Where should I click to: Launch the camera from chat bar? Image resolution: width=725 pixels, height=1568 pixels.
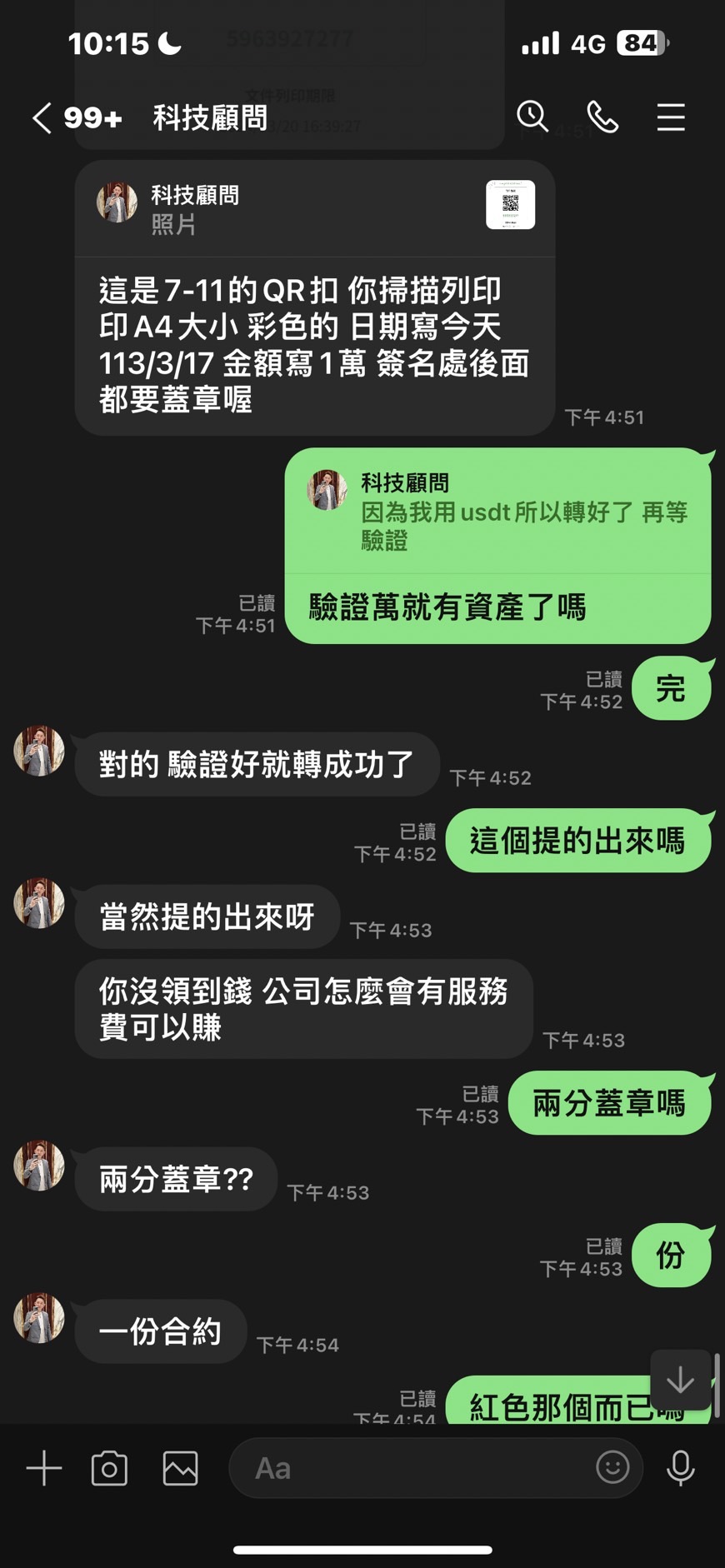pos(109,1468)
